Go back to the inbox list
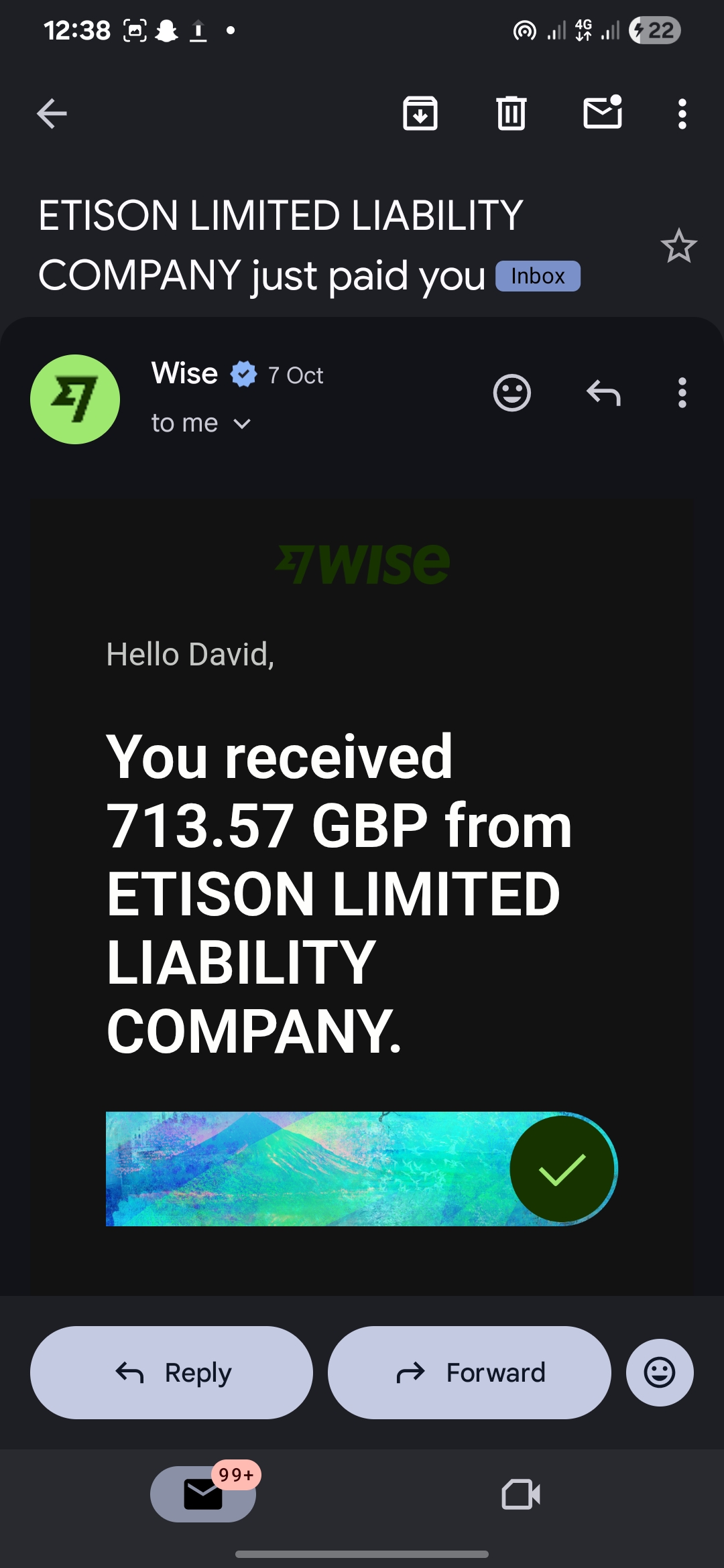Viewport: 724px width, 1568px height. click(52, 113)
